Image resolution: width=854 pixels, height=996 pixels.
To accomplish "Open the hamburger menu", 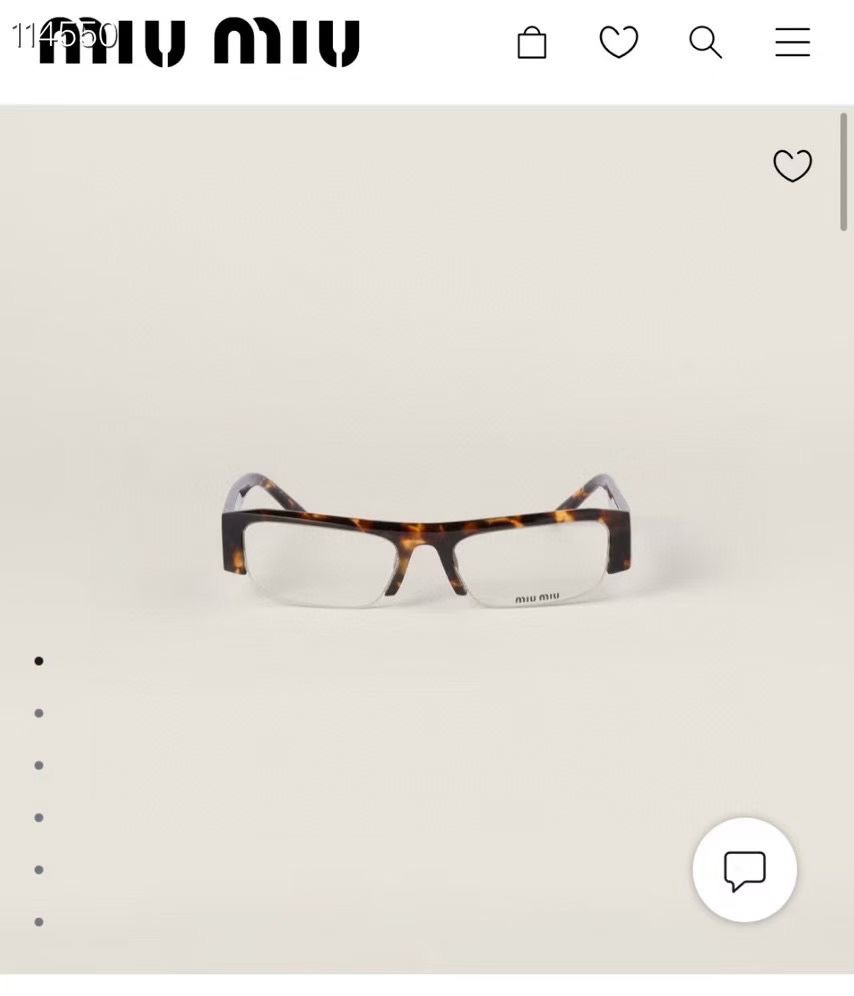I will [x=792, y=42].
